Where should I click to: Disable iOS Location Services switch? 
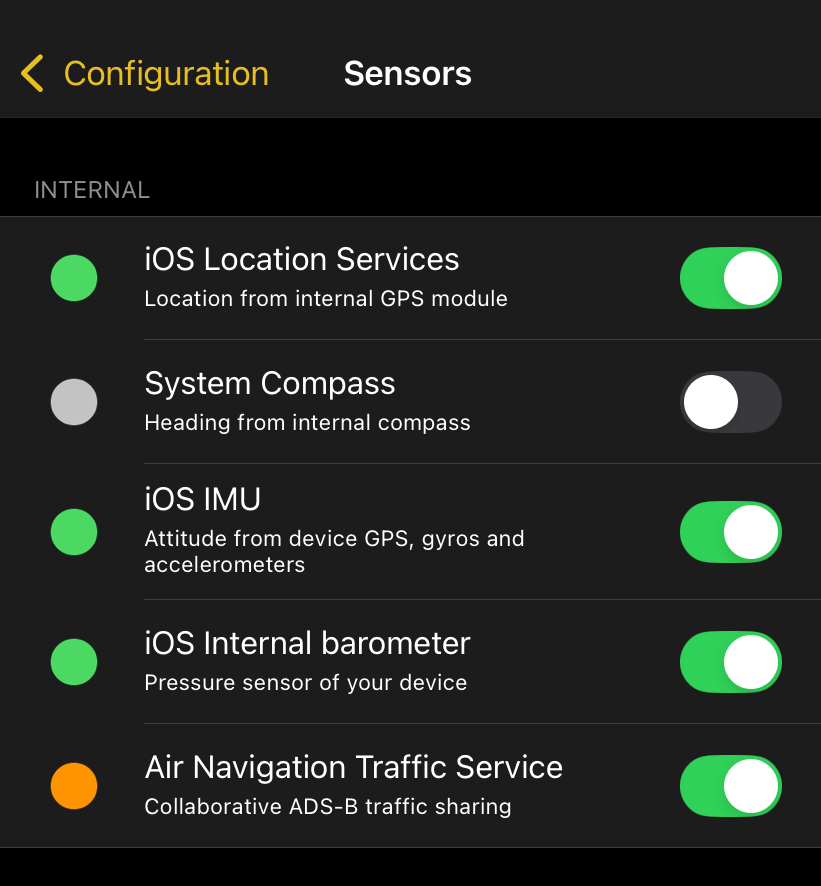pos(730,278)
